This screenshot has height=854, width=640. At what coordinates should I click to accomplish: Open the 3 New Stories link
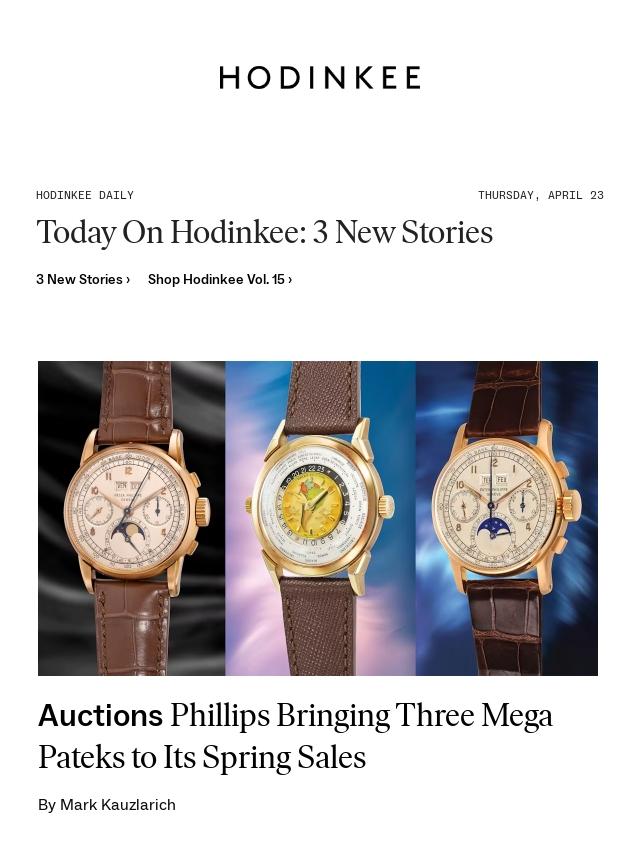pyautogui.click(x=83, y=279)
